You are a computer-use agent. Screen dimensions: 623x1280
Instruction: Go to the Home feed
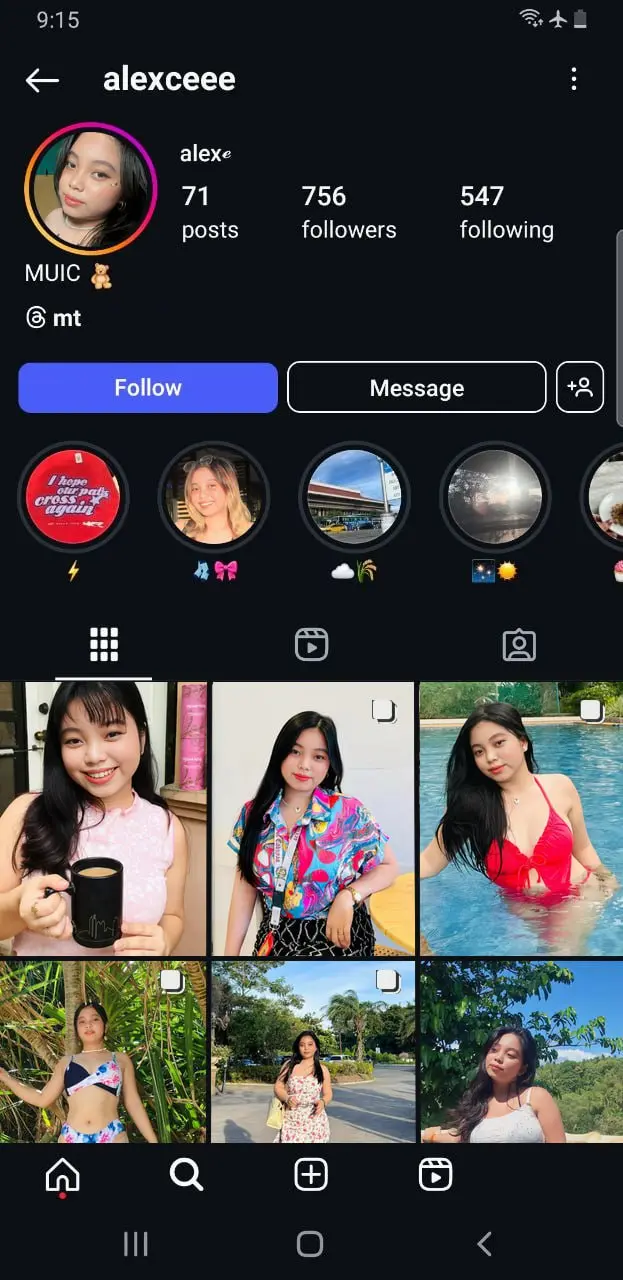pos(63,1176)
